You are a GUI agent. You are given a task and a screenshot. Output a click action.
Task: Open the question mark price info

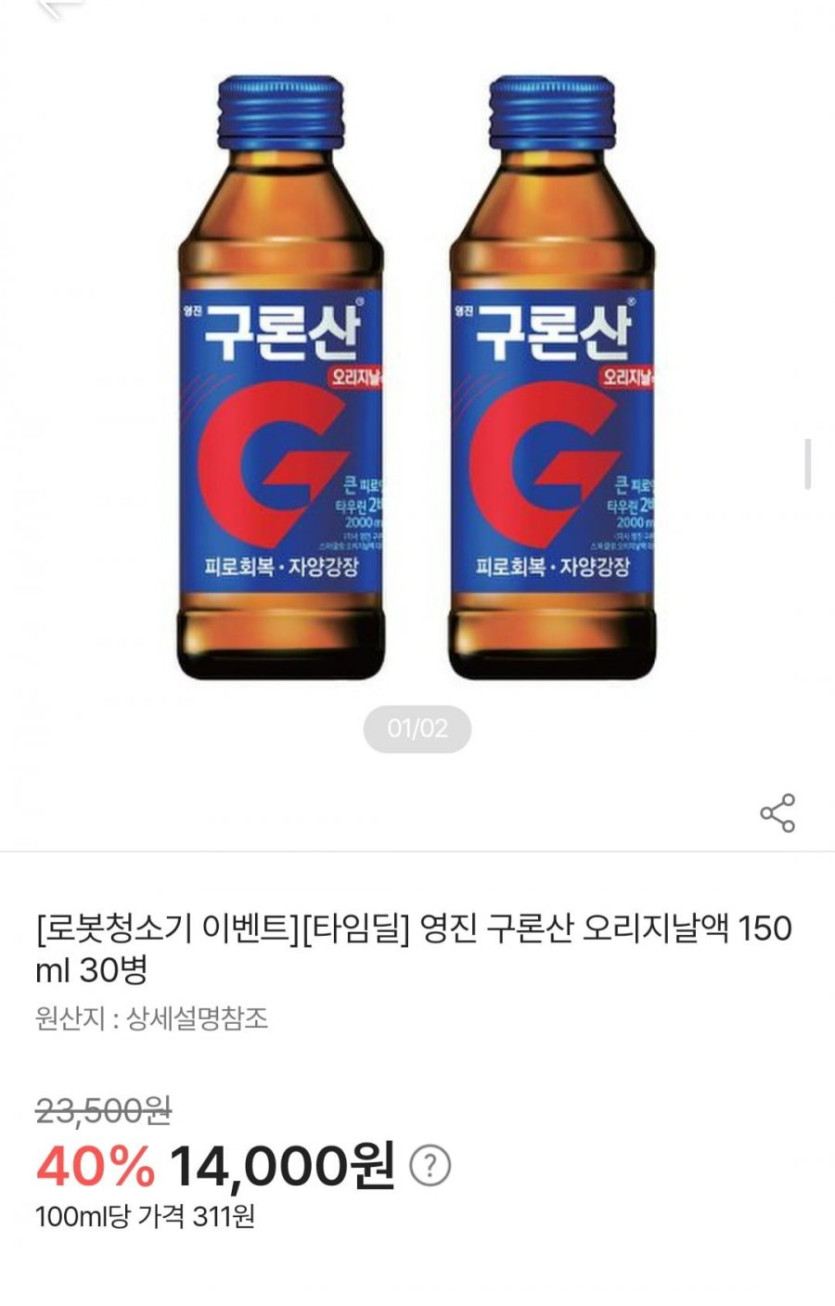coord(430,1165)
